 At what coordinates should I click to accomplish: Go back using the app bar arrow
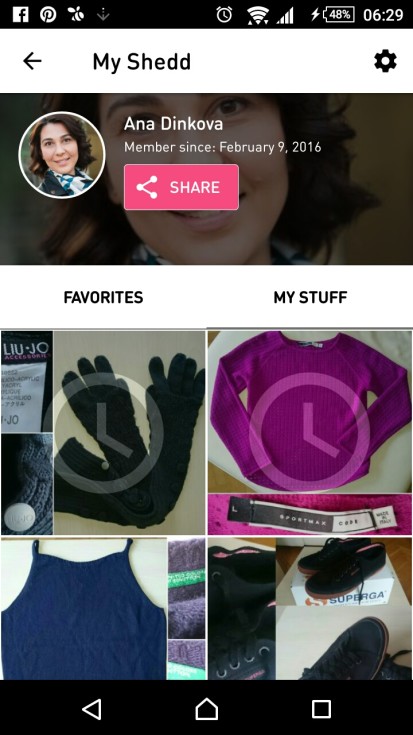32,61
